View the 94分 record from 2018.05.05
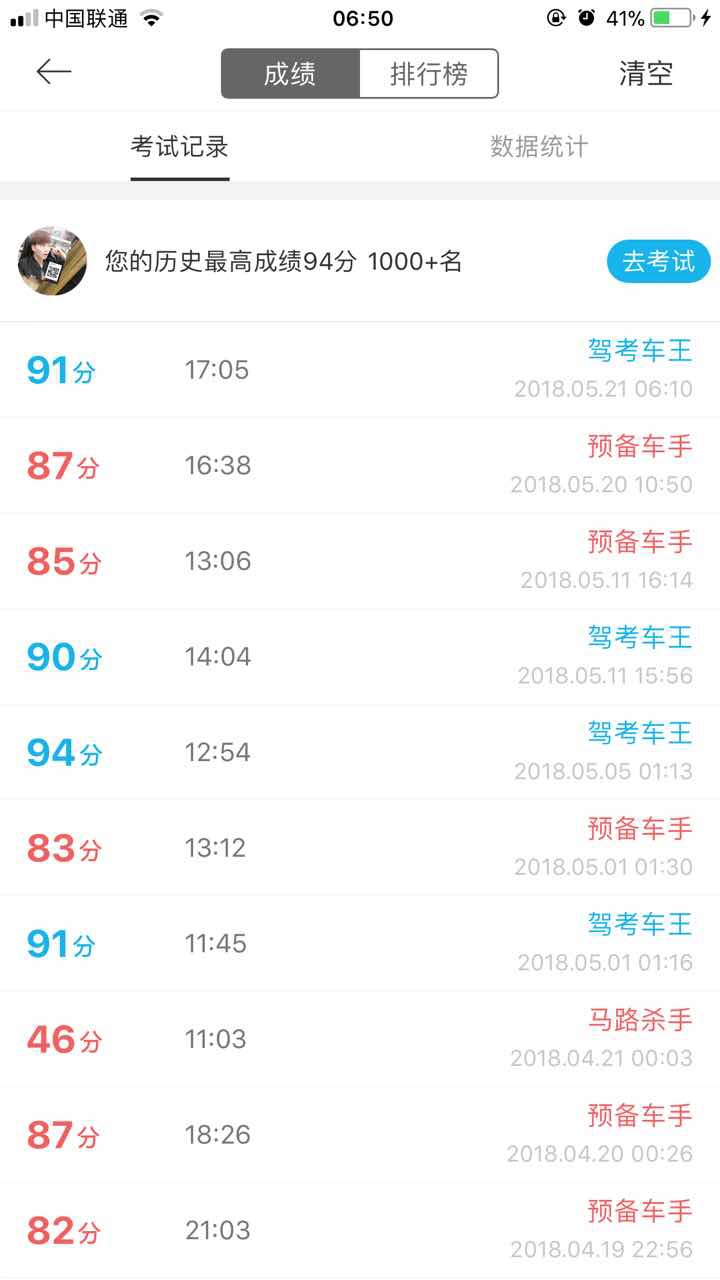720x1280 pixels. click(x=360, y=752)
